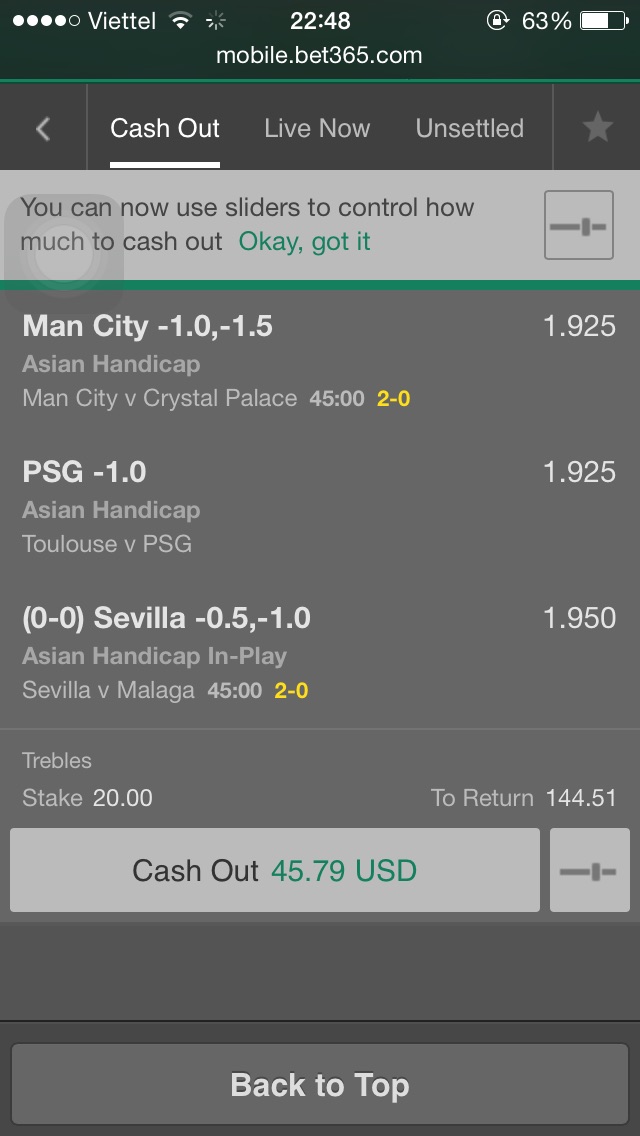Open partial cash out slider beside Cash Out
The width and height of the screenshot is (640, 1136).
pos(589,870)
